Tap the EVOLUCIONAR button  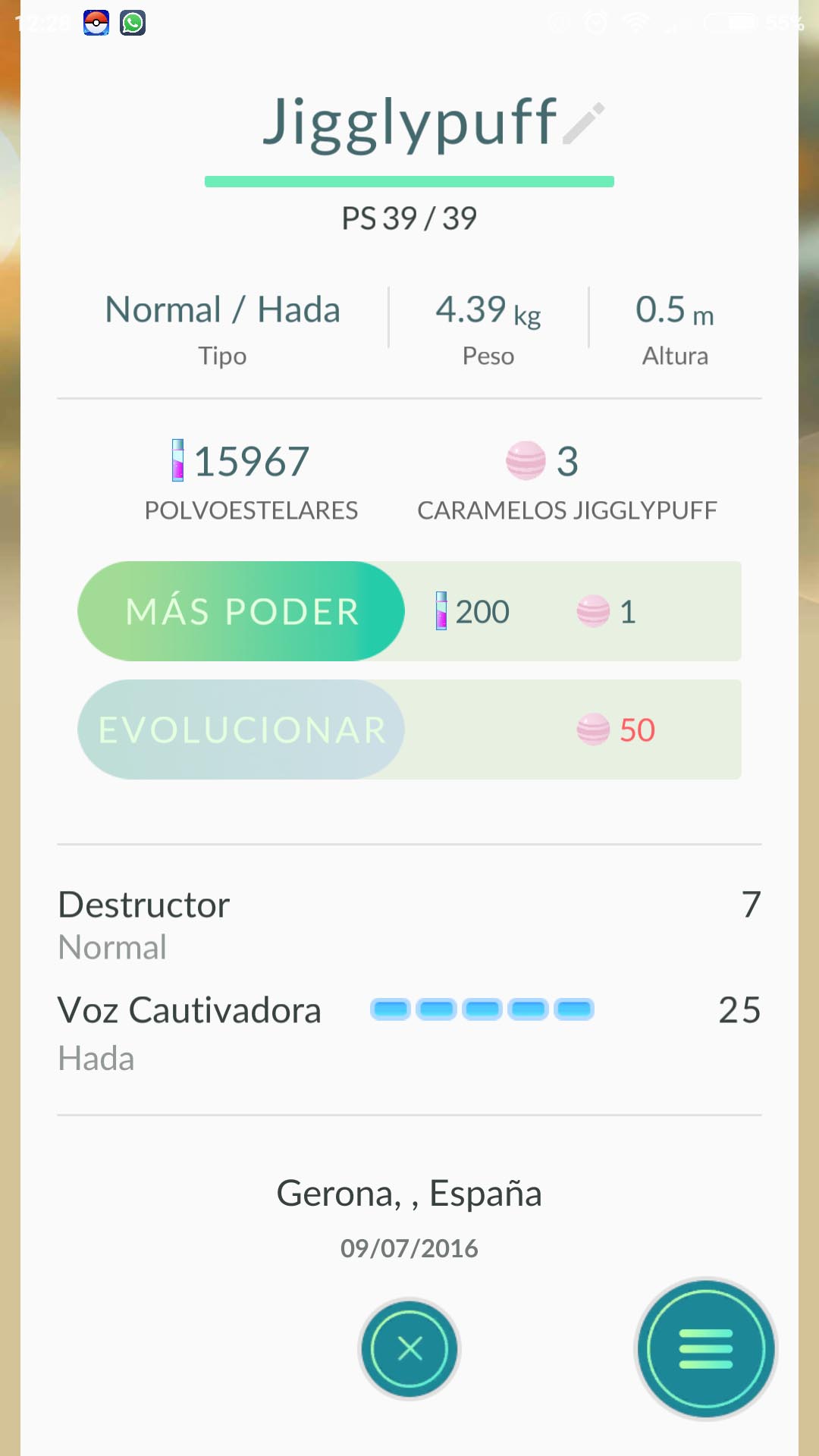click(x=241, y=730)
